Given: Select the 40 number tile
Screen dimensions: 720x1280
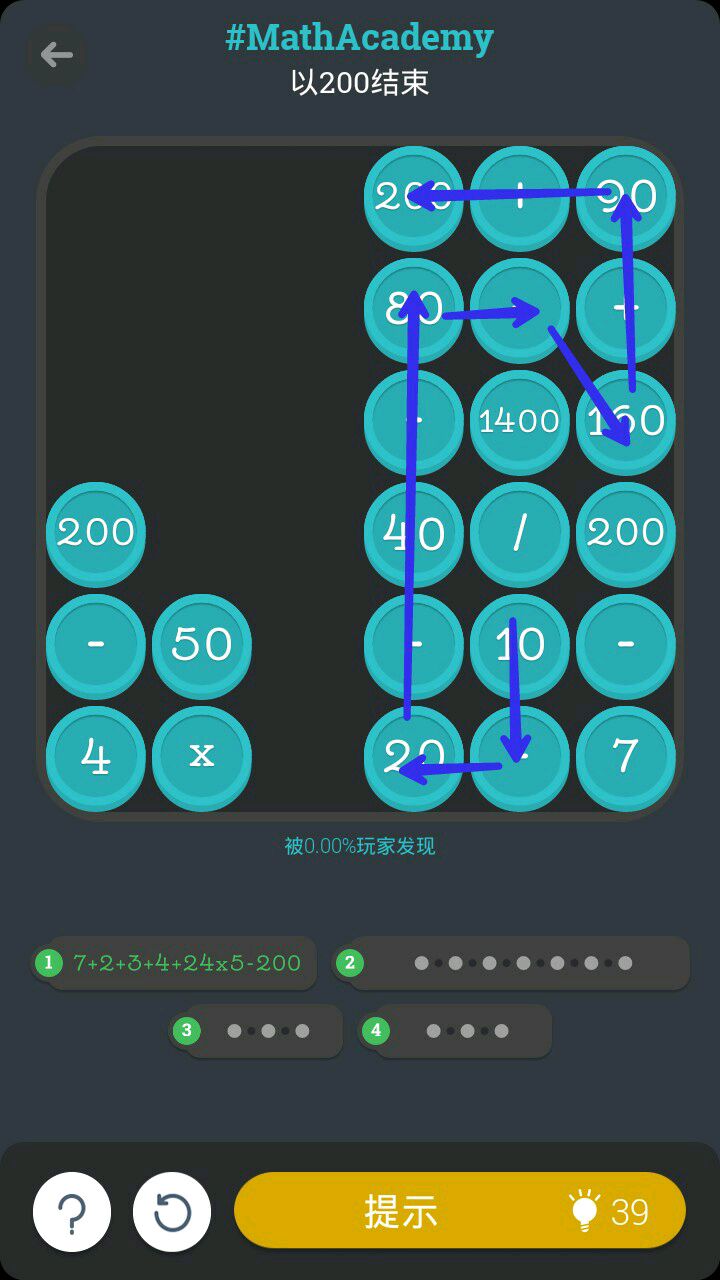Looking at the screenshot, I should tap(414, 533).
